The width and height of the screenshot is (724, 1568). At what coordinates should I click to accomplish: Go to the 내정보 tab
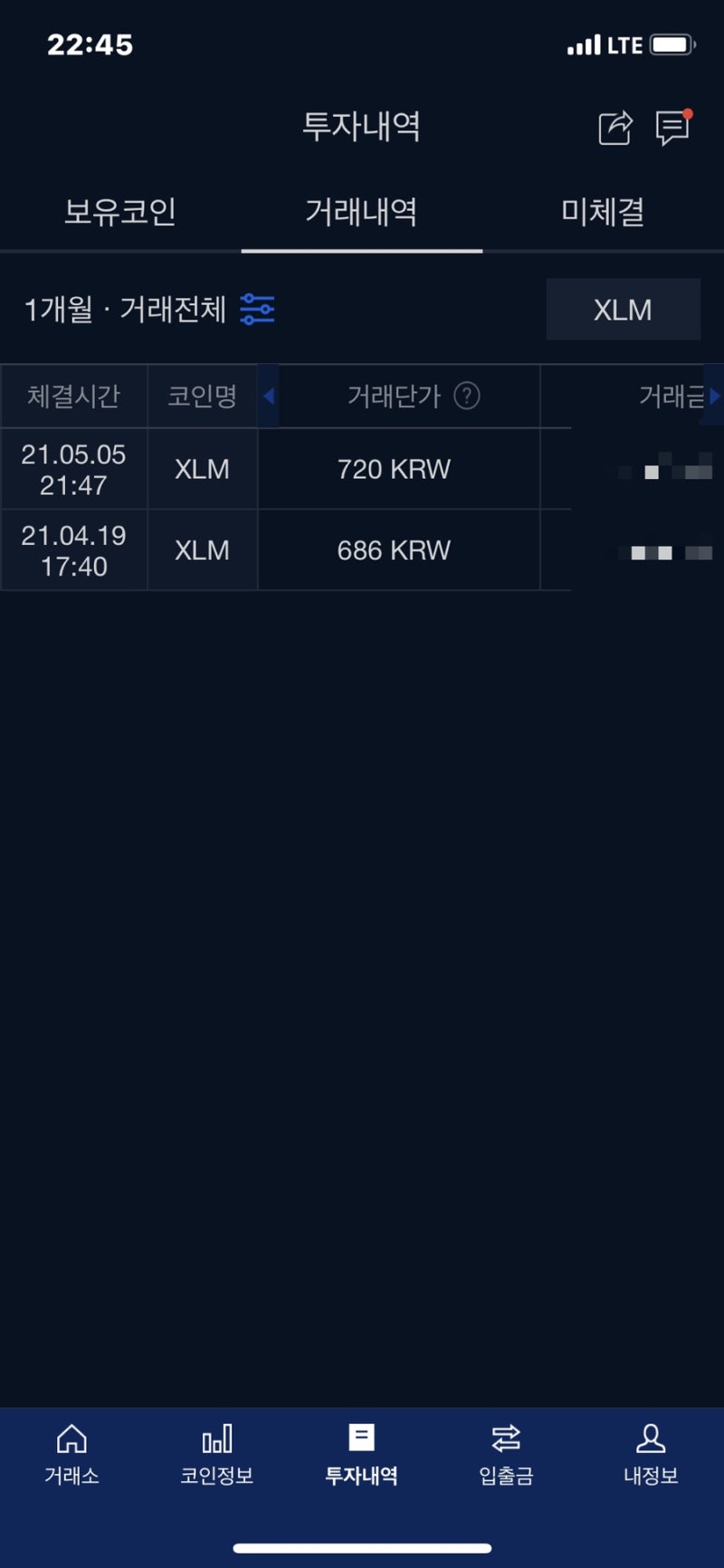651,1454
